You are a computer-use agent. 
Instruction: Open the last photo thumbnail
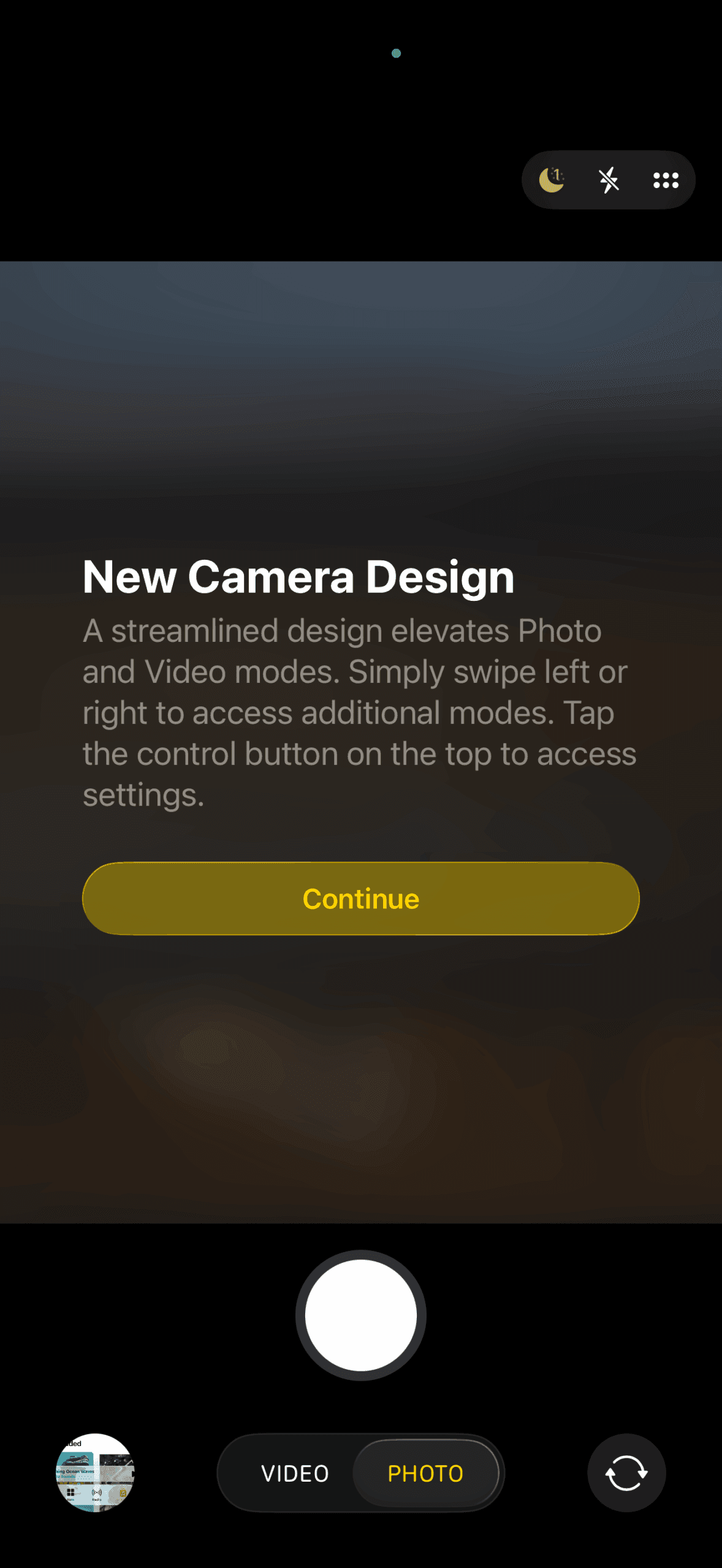(x=95, y=1473)
